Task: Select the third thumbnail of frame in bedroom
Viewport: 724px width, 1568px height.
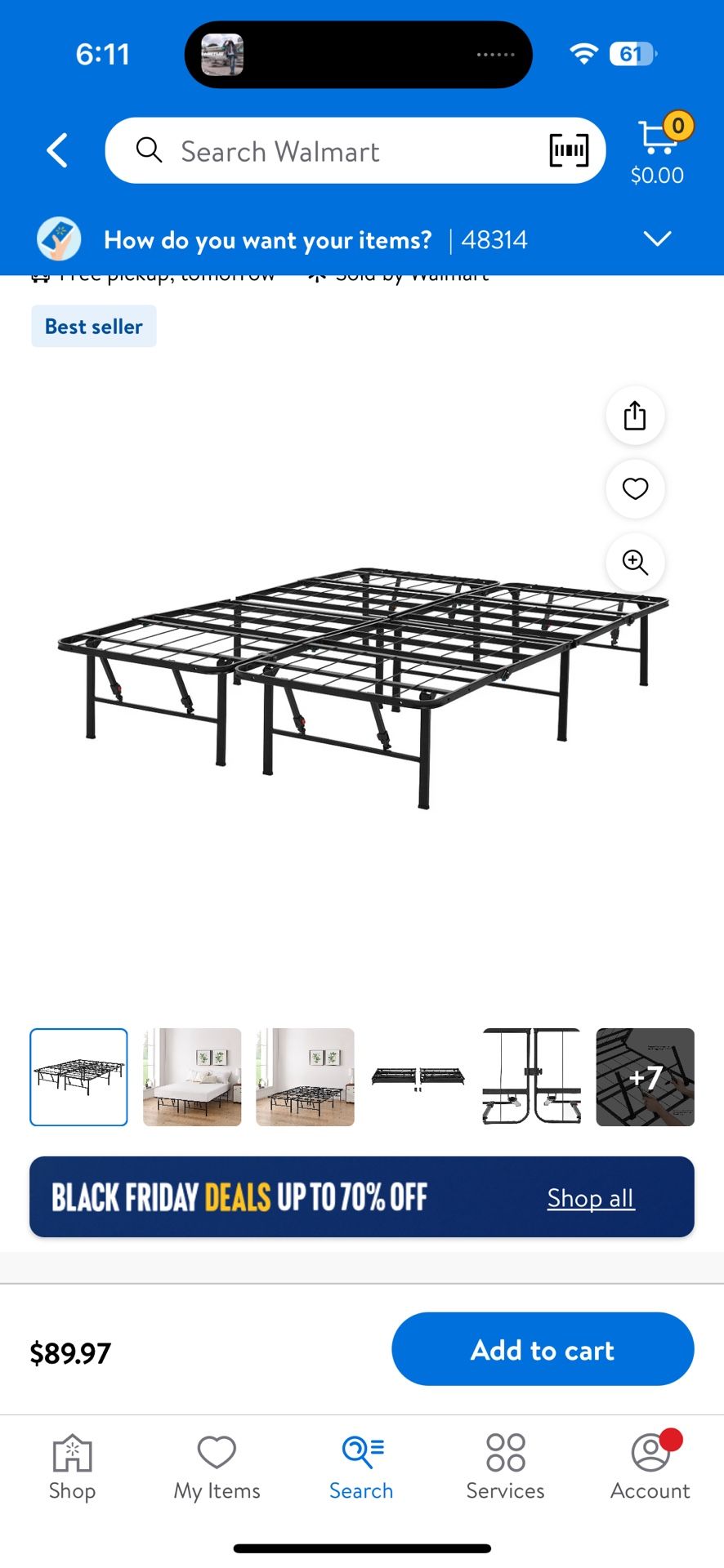Action: pos(305,1077)
